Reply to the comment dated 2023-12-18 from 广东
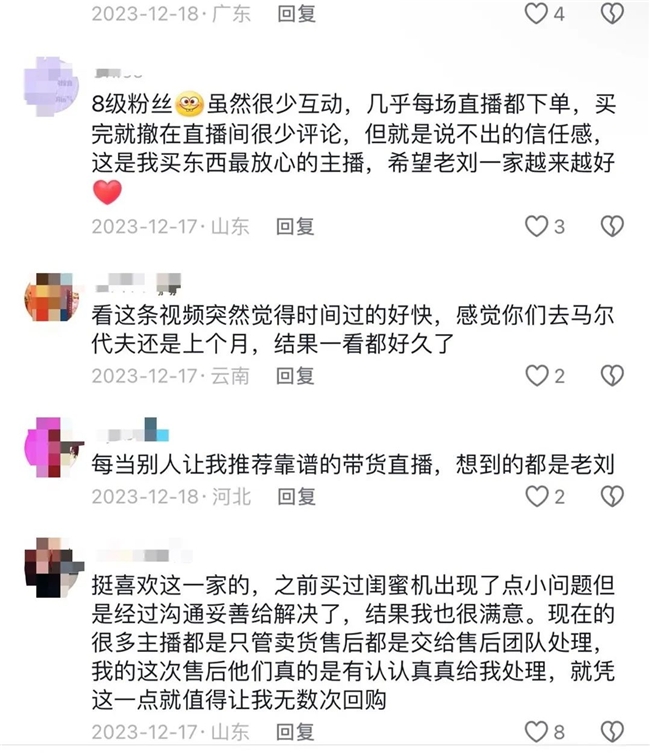650x755 pixels. point(296,14)
